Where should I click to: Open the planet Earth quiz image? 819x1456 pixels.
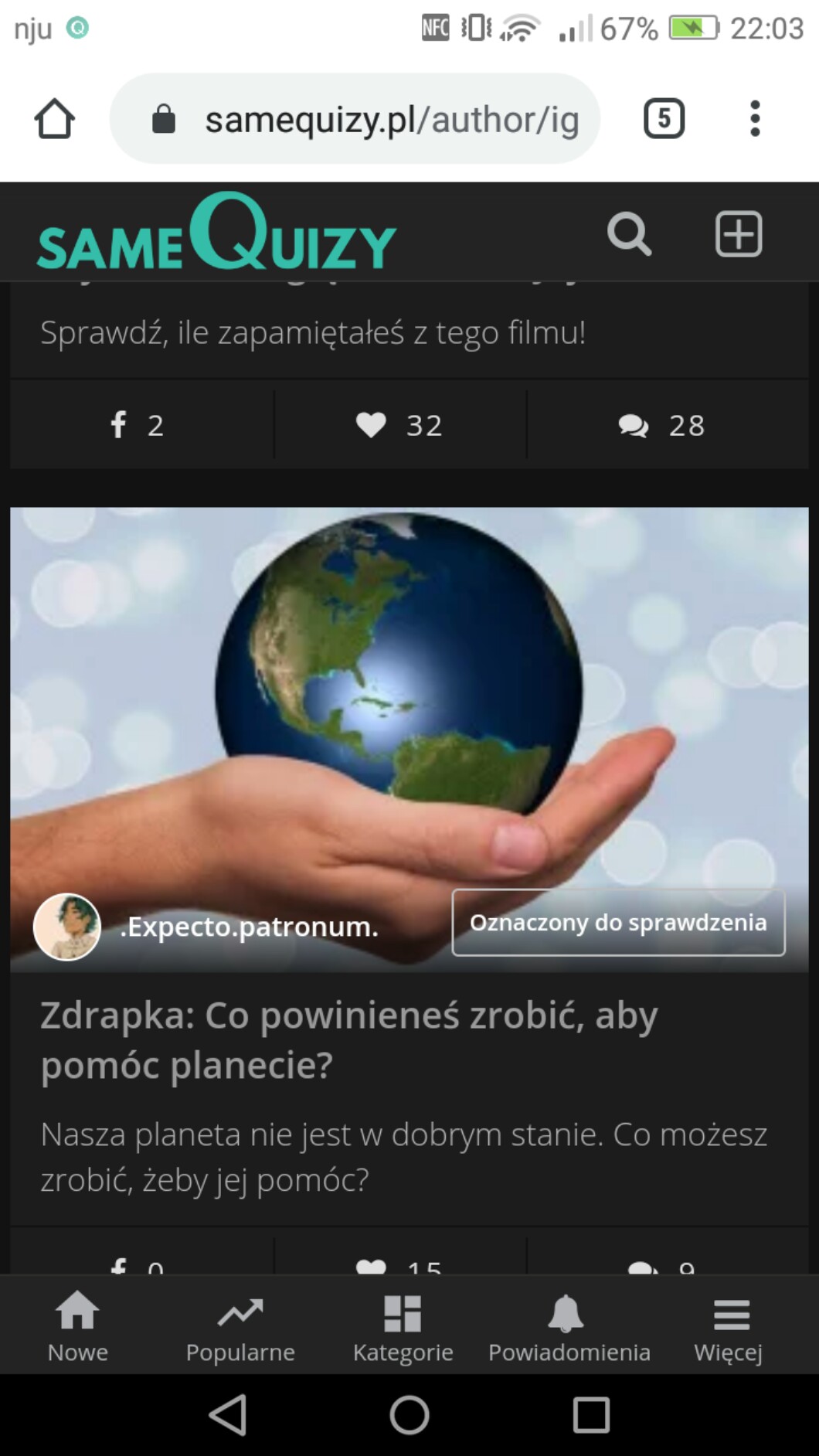(409, 696)
